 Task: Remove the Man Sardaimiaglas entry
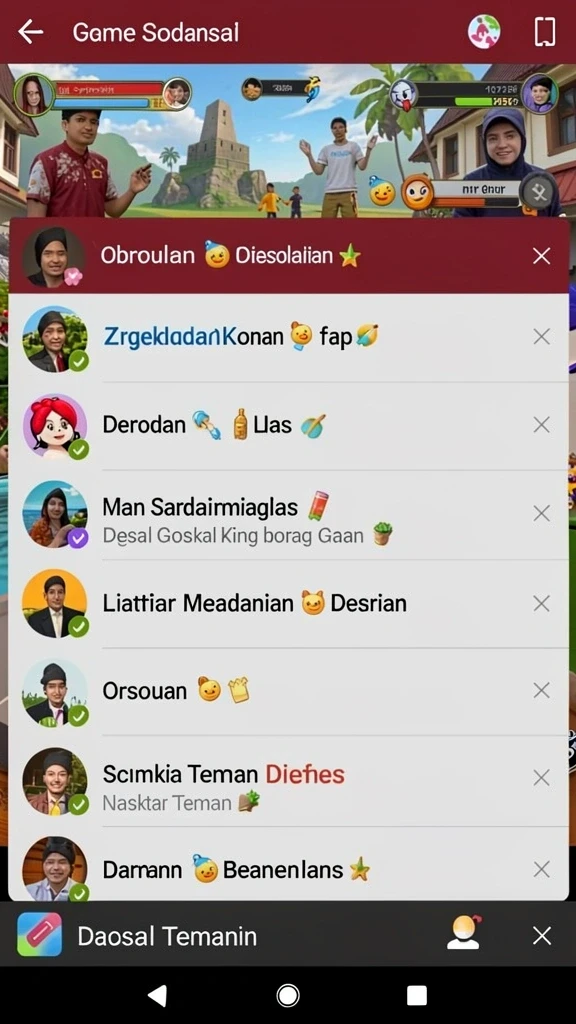541,514
